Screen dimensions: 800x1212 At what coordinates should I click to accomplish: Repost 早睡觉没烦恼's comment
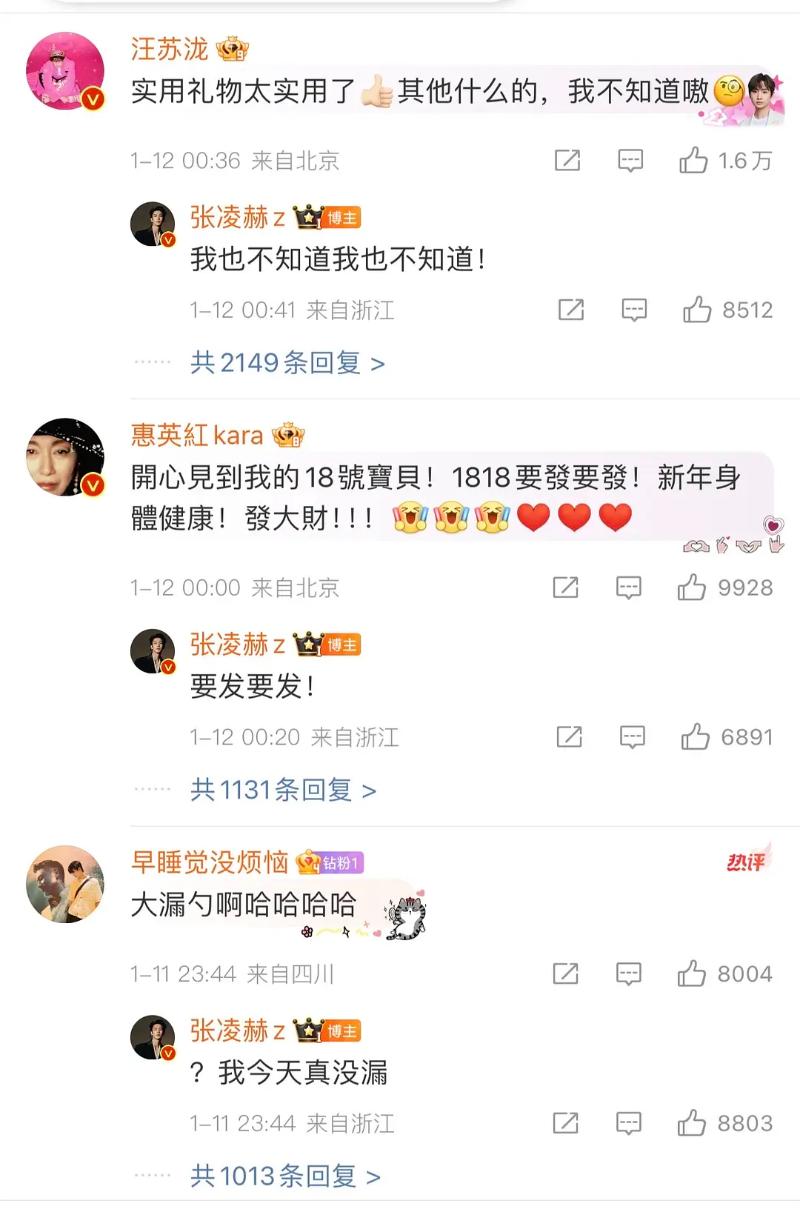(x=565, y=973)
